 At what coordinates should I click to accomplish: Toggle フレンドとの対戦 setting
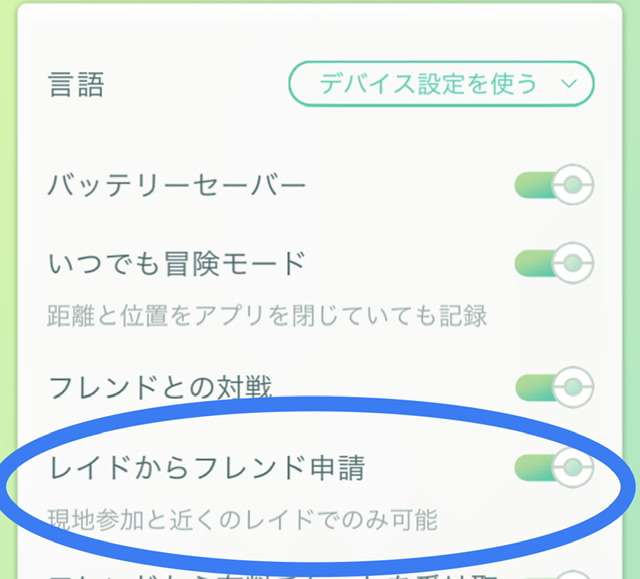point(554,385)
